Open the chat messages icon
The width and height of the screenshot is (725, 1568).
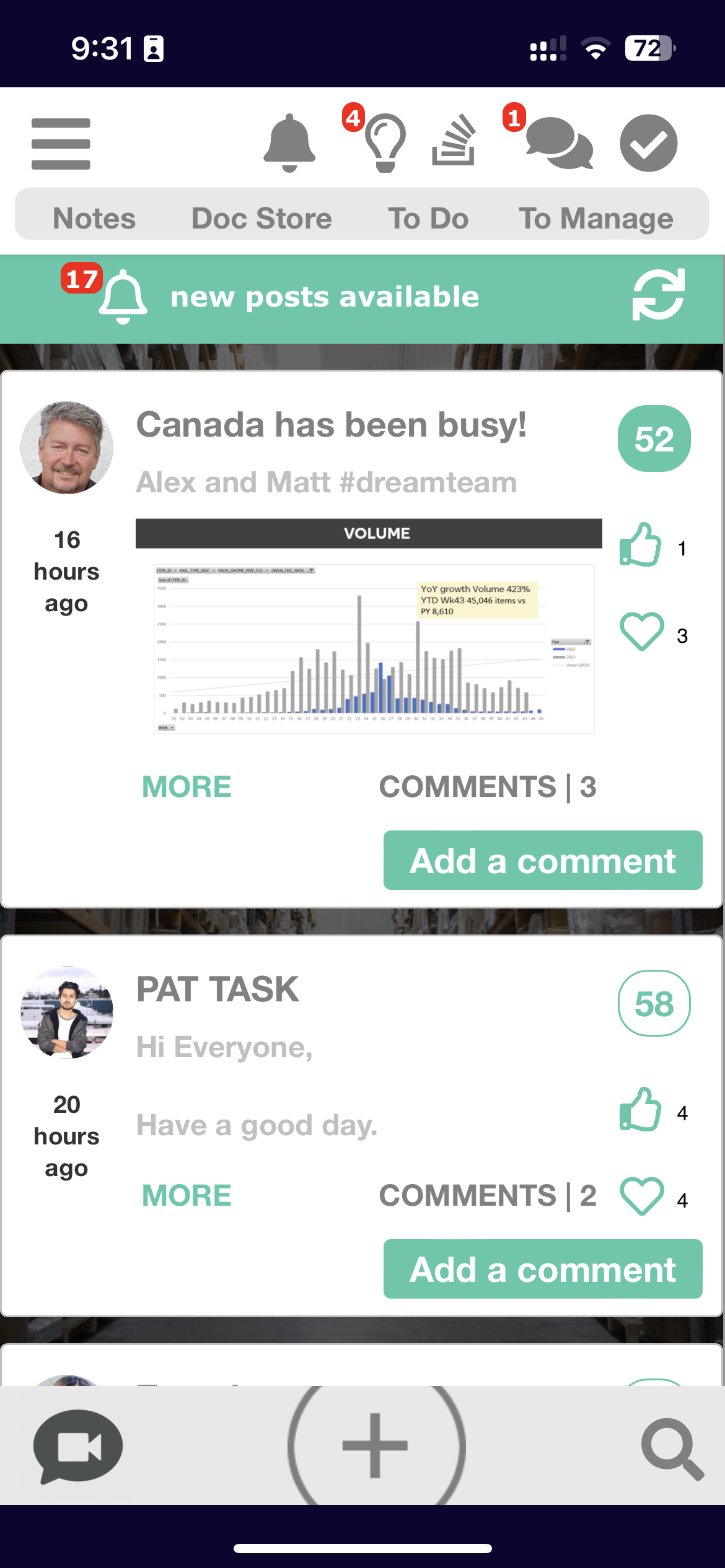tap(558, 143)
